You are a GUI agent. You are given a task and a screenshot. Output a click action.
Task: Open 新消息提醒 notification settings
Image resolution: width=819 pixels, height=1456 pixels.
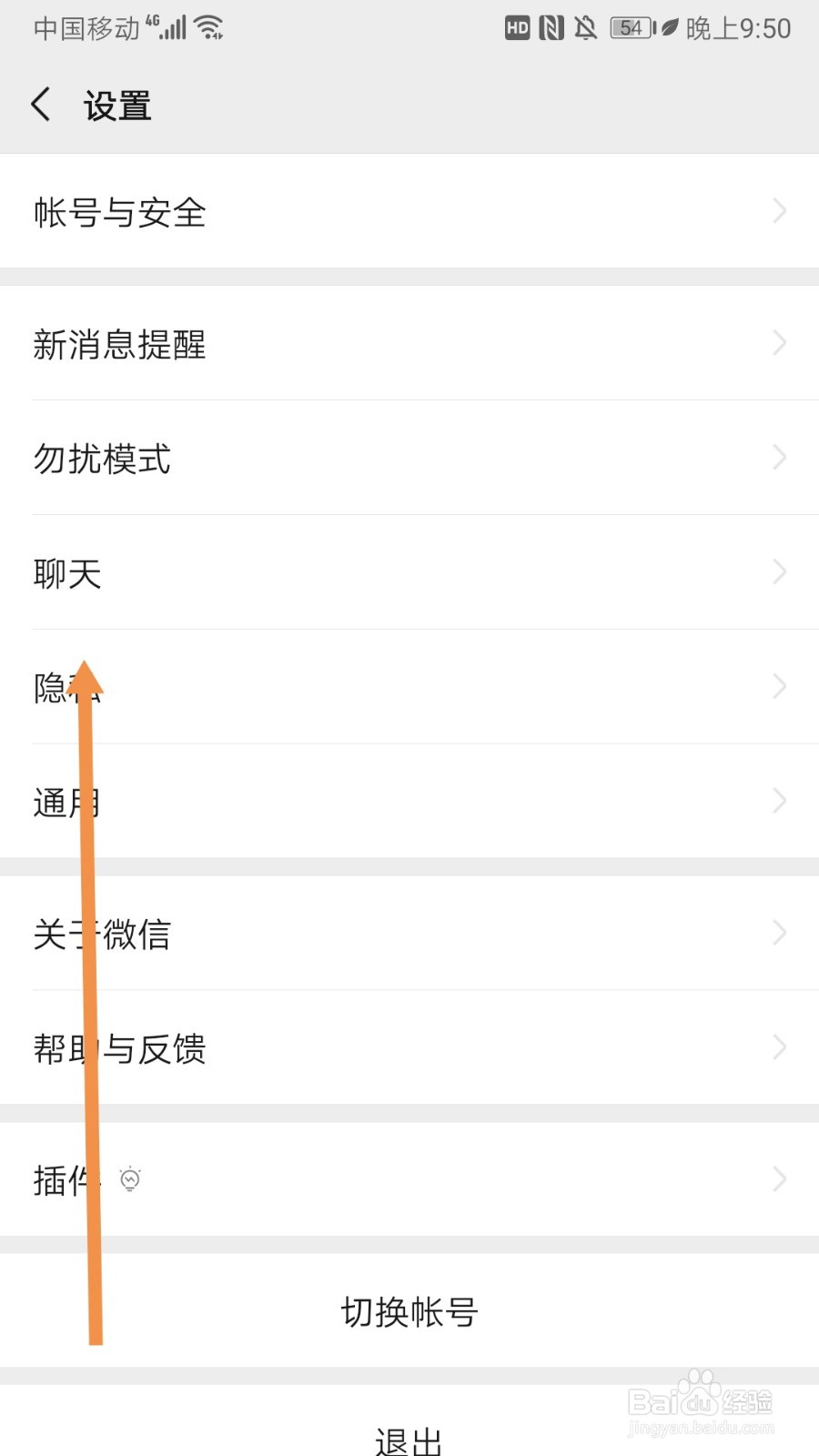(409, 344)
